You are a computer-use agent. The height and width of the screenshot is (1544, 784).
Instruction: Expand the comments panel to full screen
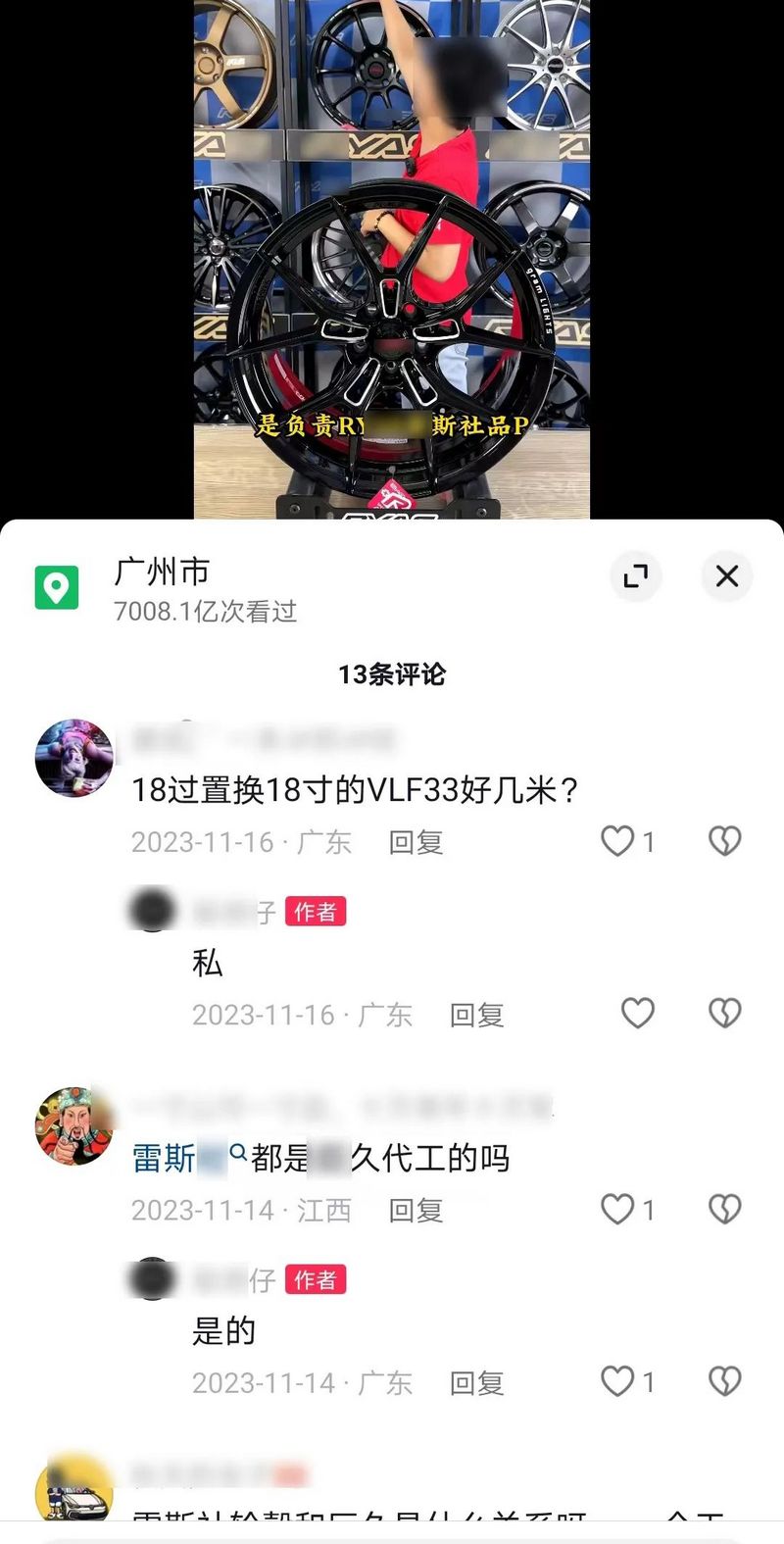click(x=636, y=576)
